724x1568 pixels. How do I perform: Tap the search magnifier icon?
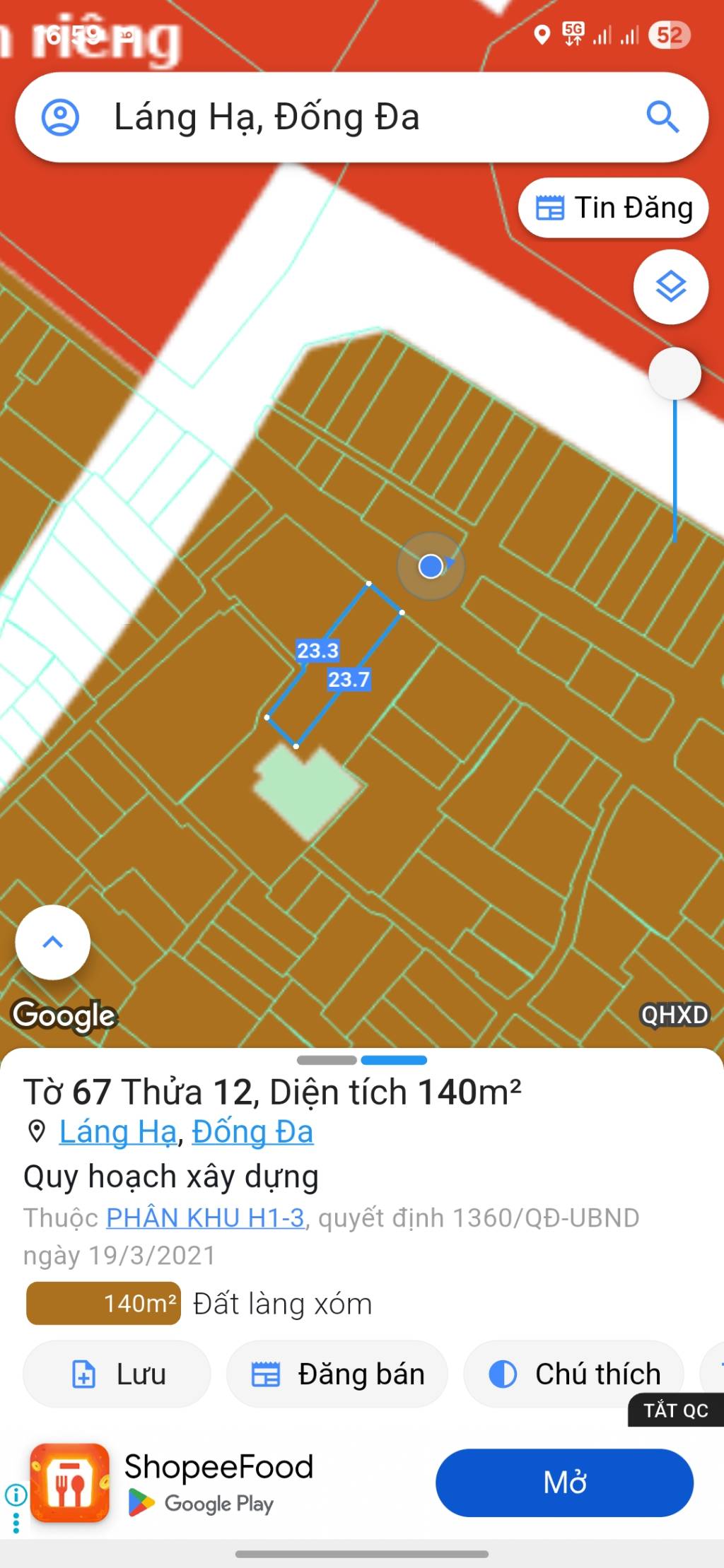click(x=662, y=117)
